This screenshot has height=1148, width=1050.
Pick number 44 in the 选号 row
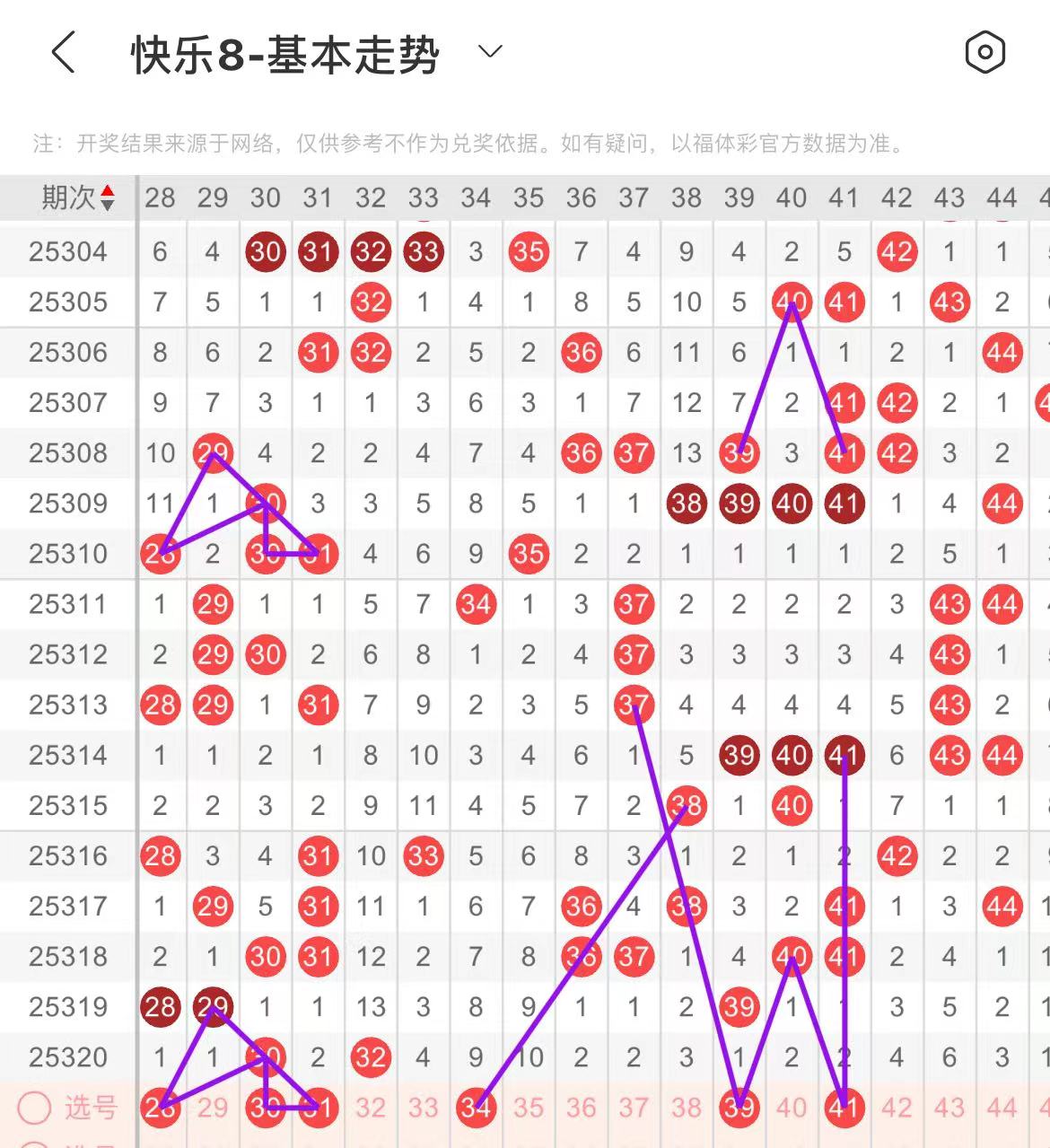point(1002,1108)
